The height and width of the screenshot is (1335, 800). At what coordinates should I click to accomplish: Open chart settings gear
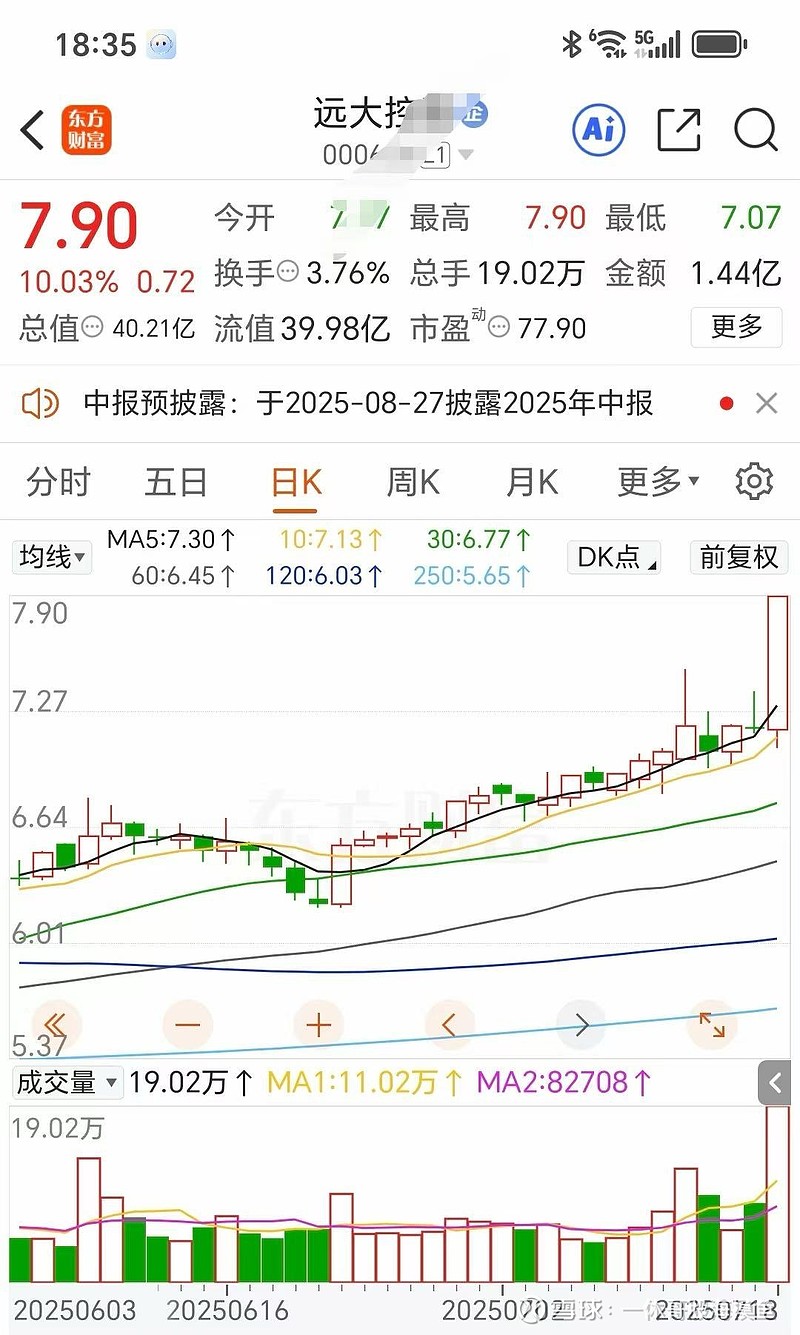click(754, 481)
